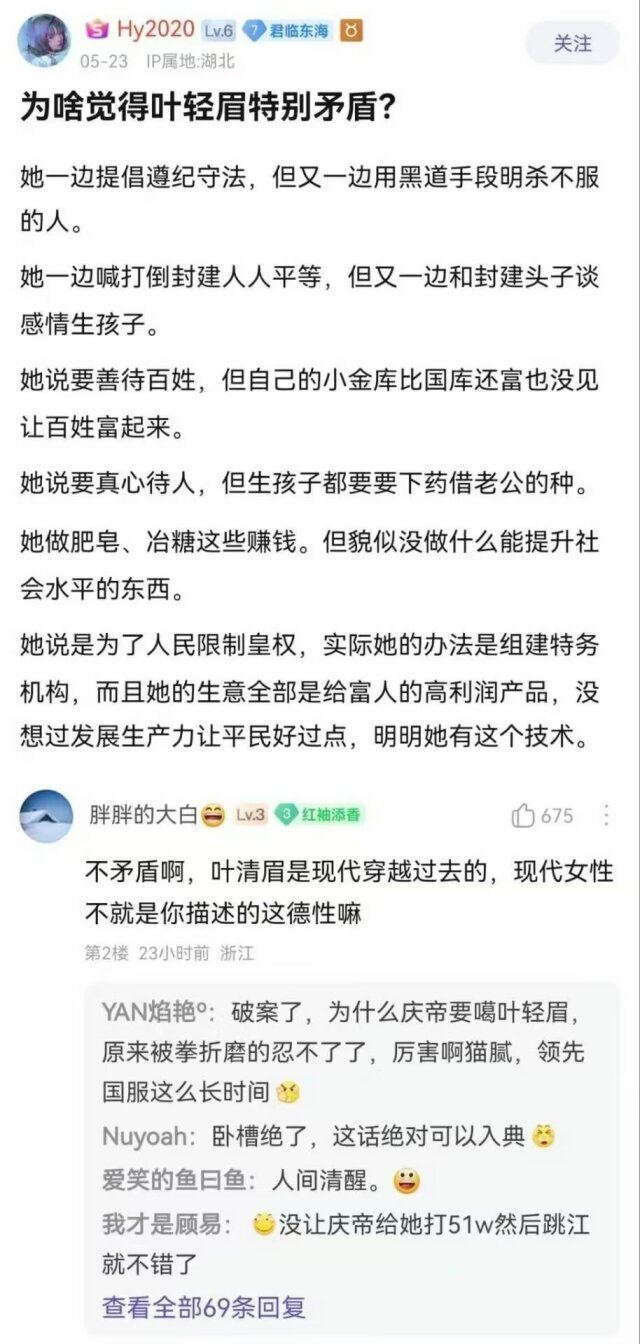Image resolution: width=640 pixels, height=1344 pixels.
Task: Open YAN焰艳's username in the replies
Action: tap(159, 1011)
